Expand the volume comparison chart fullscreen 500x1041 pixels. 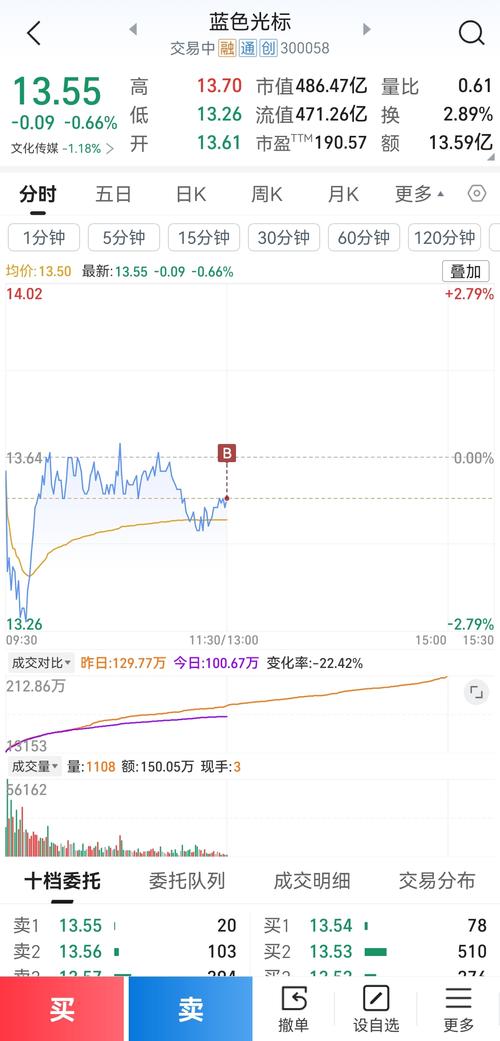tap(476, 692)
